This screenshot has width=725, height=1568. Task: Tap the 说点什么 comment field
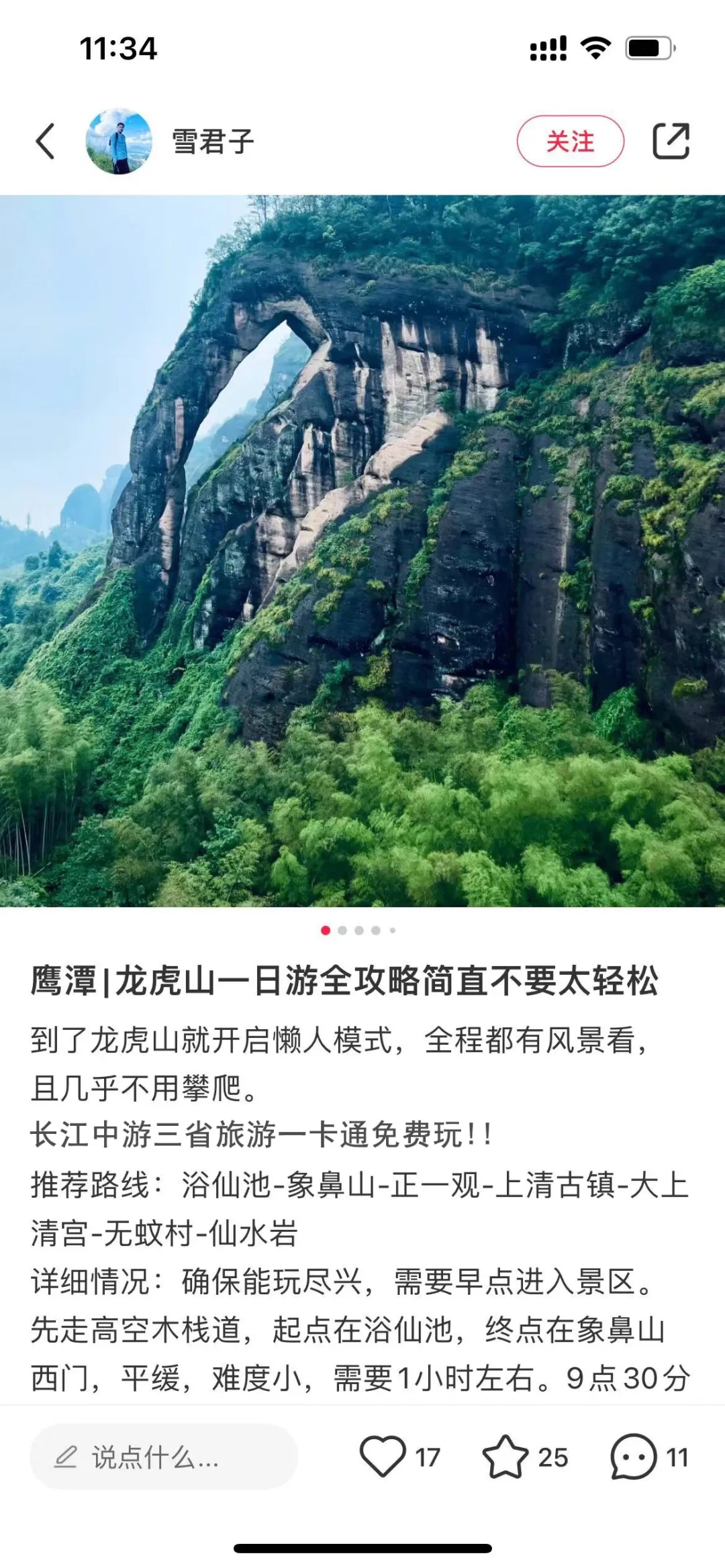[x=163, y=1457]
